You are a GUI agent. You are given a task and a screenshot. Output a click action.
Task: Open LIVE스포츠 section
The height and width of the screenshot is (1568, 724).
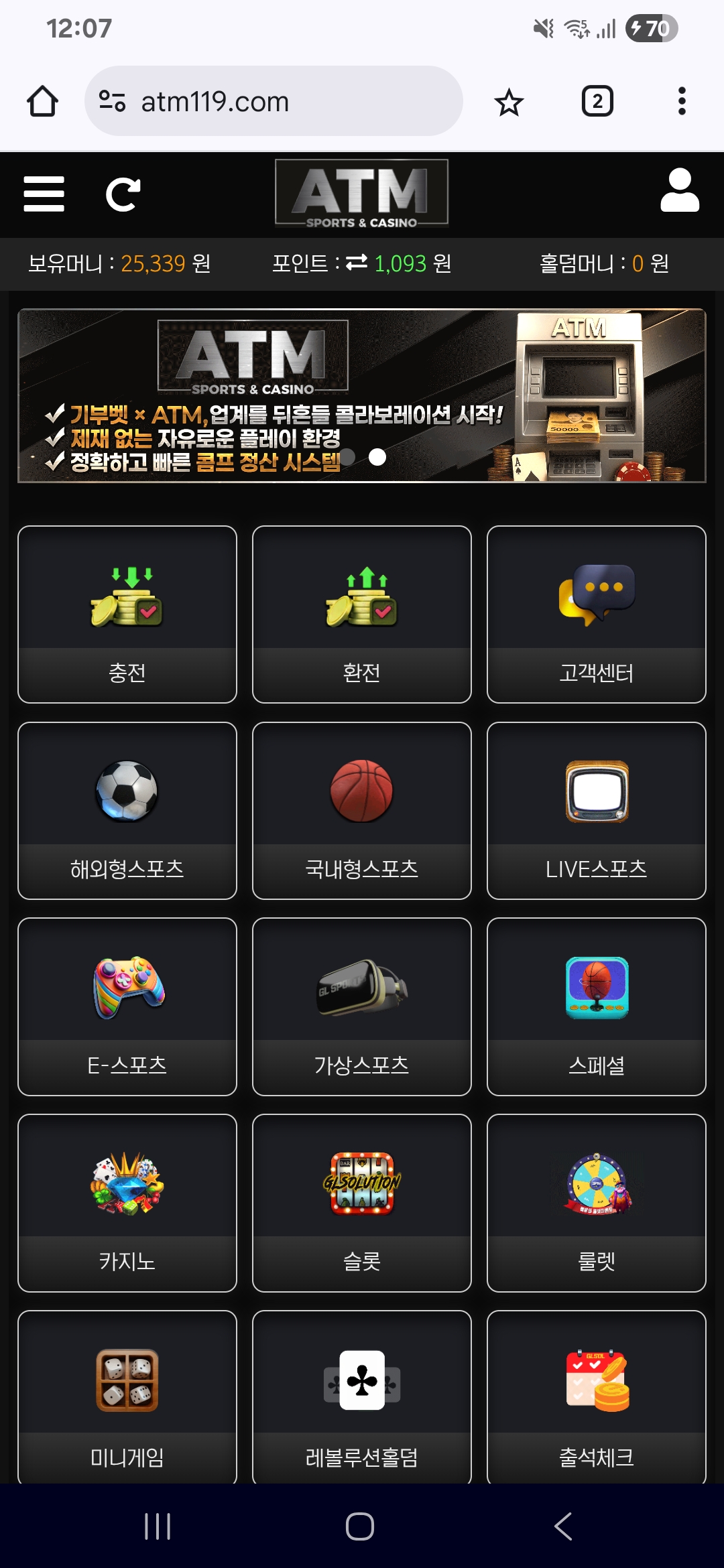click(x=597, y=810)
